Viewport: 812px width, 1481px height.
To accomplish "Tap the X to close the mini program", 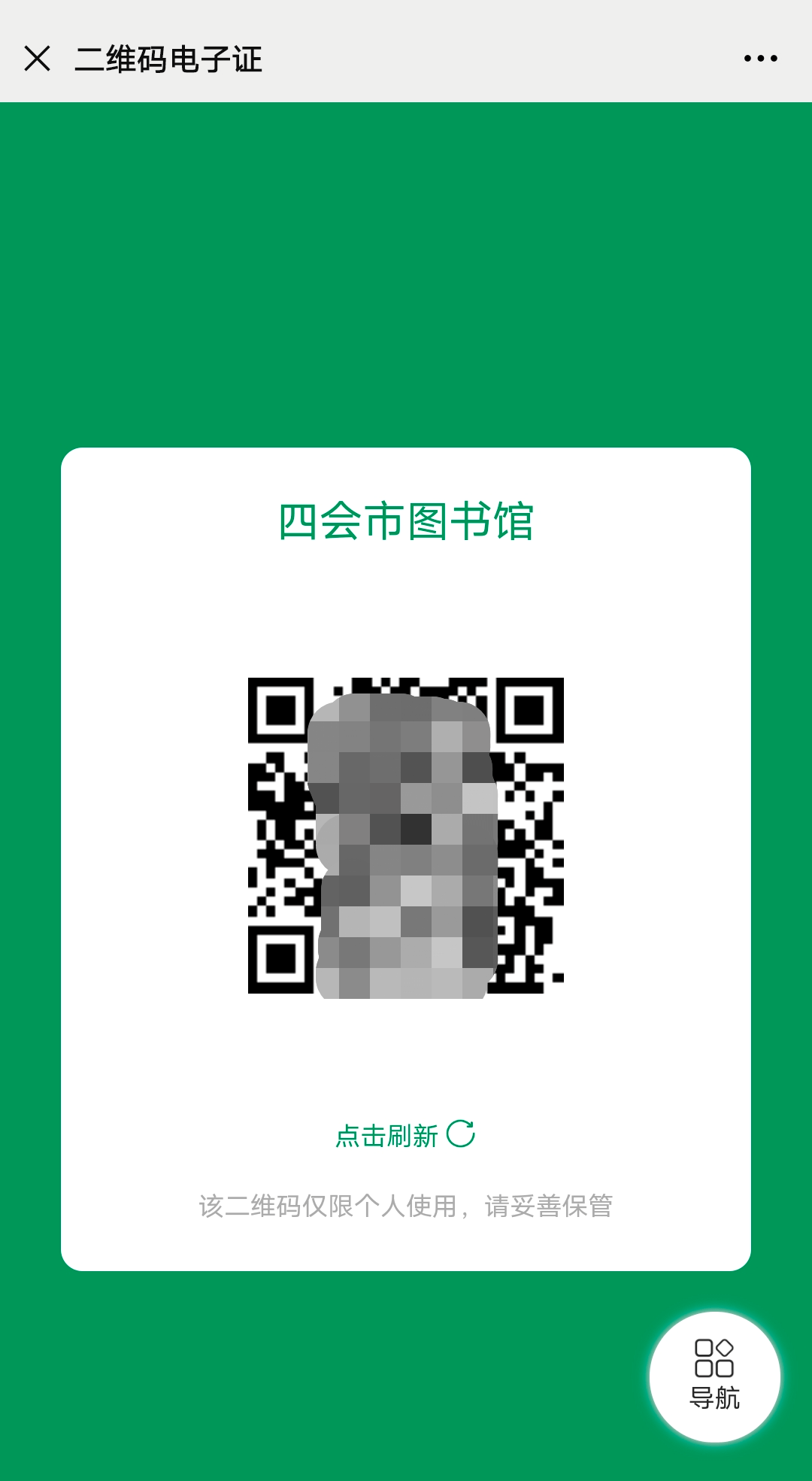I will click(35, 56).
